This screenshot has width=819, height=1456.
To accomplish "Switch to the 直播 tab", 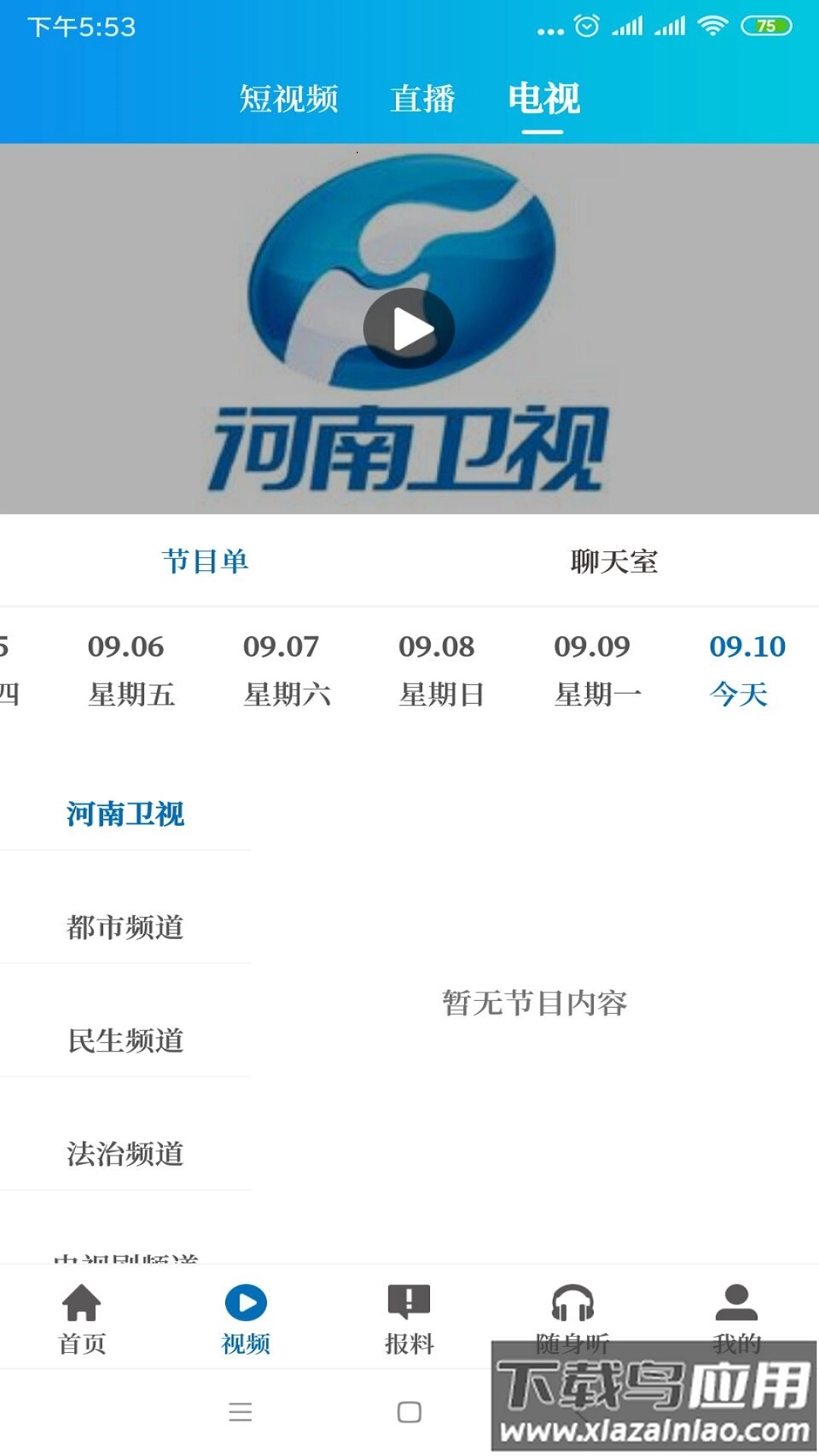I will click(x=422, y=99).
